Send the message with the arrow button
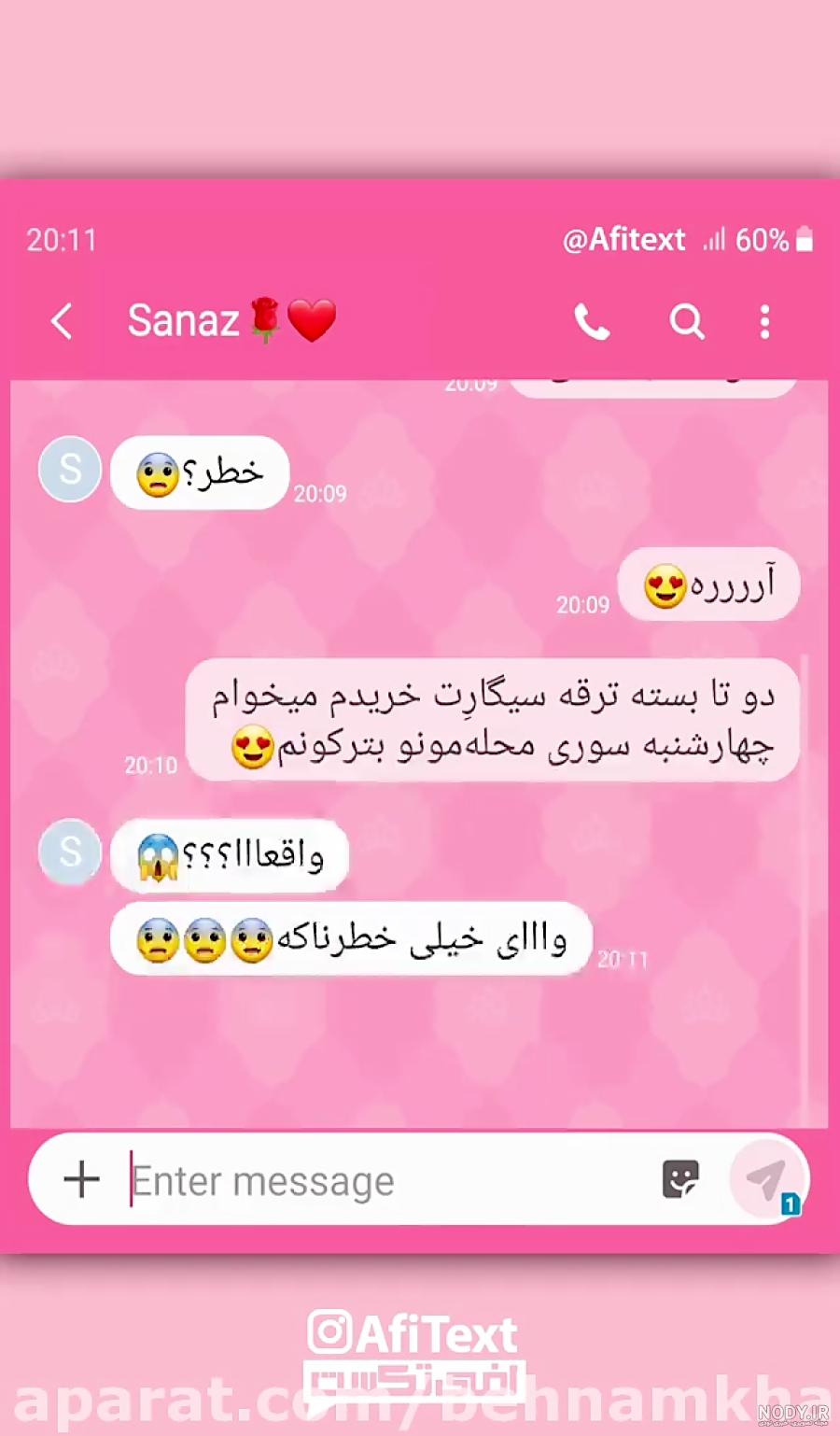 pos(765,1180)
